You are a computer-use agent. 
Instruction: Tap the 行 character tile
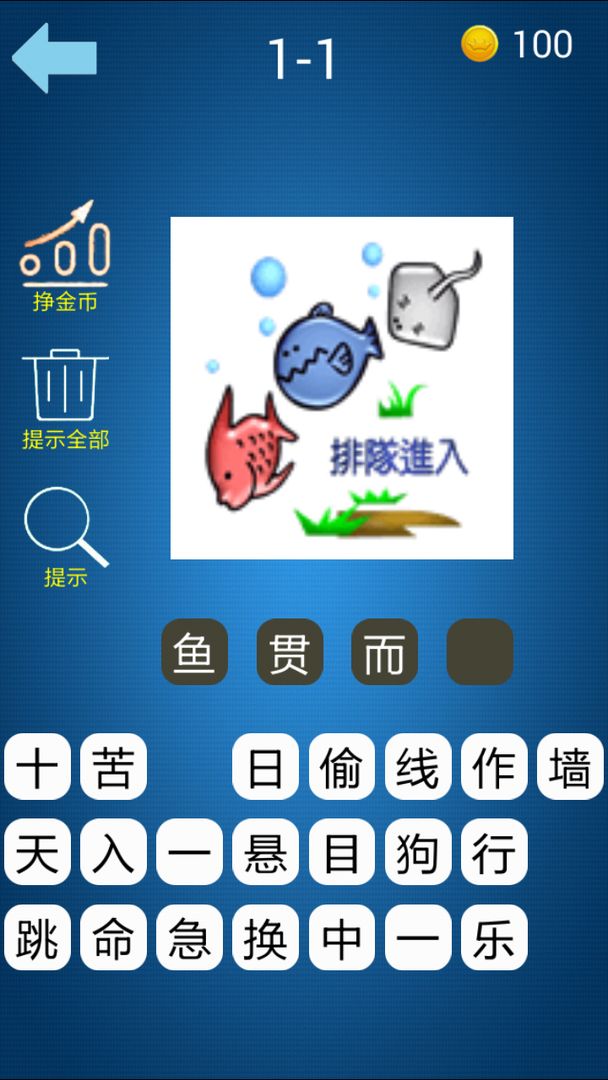click(493, 852)
